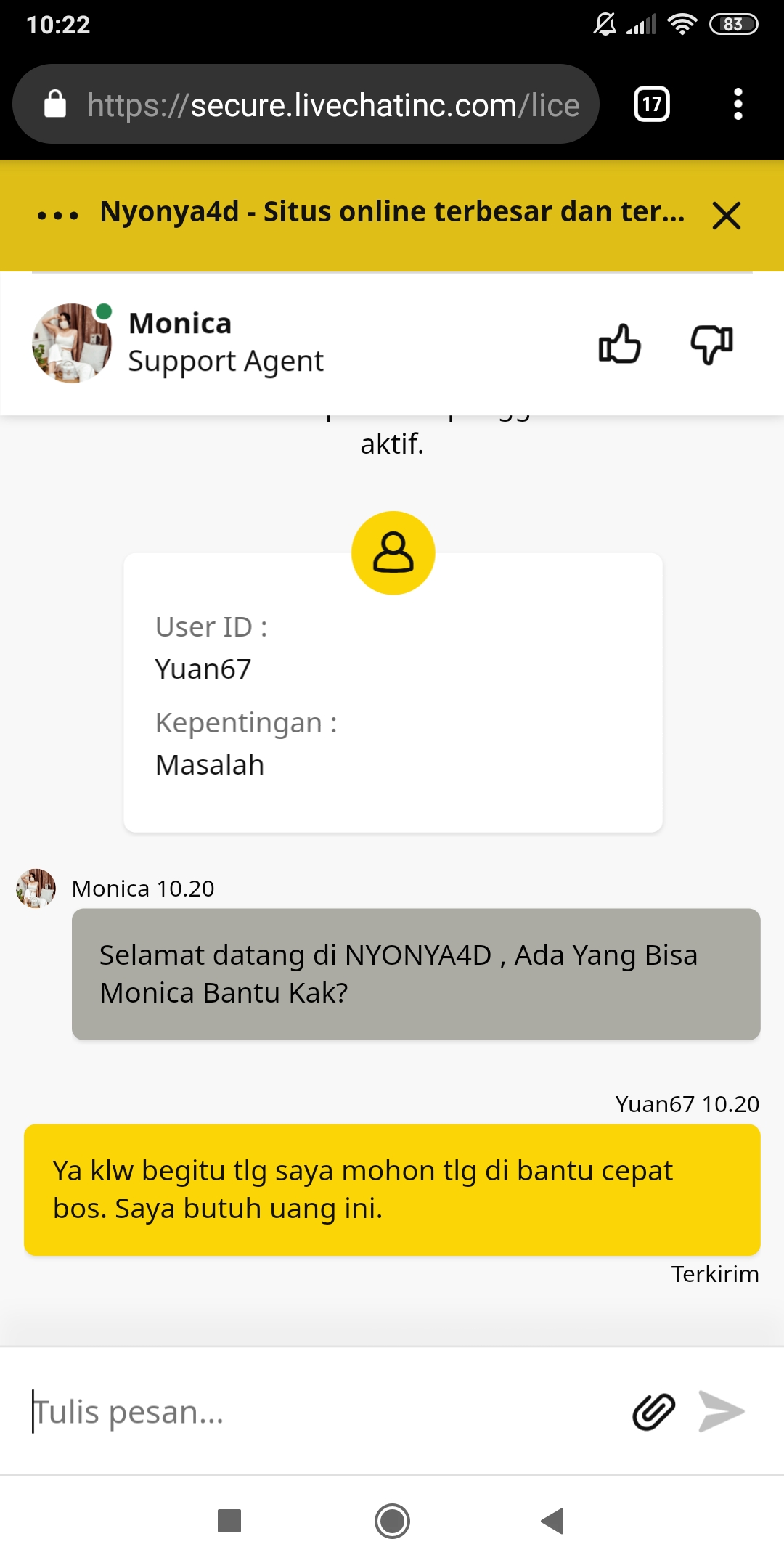The image size is (784, 1568).
Task: Open the browser tab switcher showing 17
Action: pos(651,105)
